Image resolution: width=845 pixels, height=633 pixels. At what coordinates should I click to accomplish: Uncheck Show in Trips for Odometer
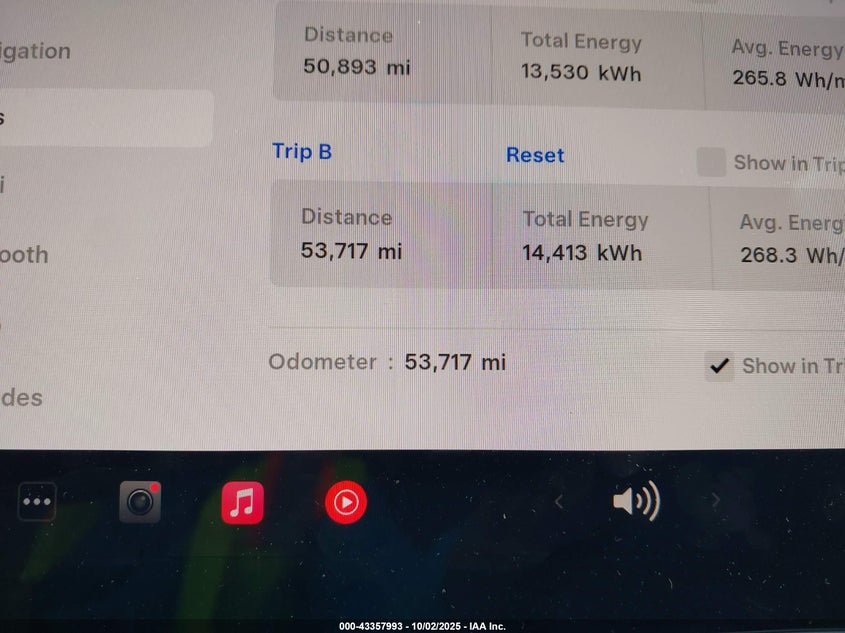(719, 367)
